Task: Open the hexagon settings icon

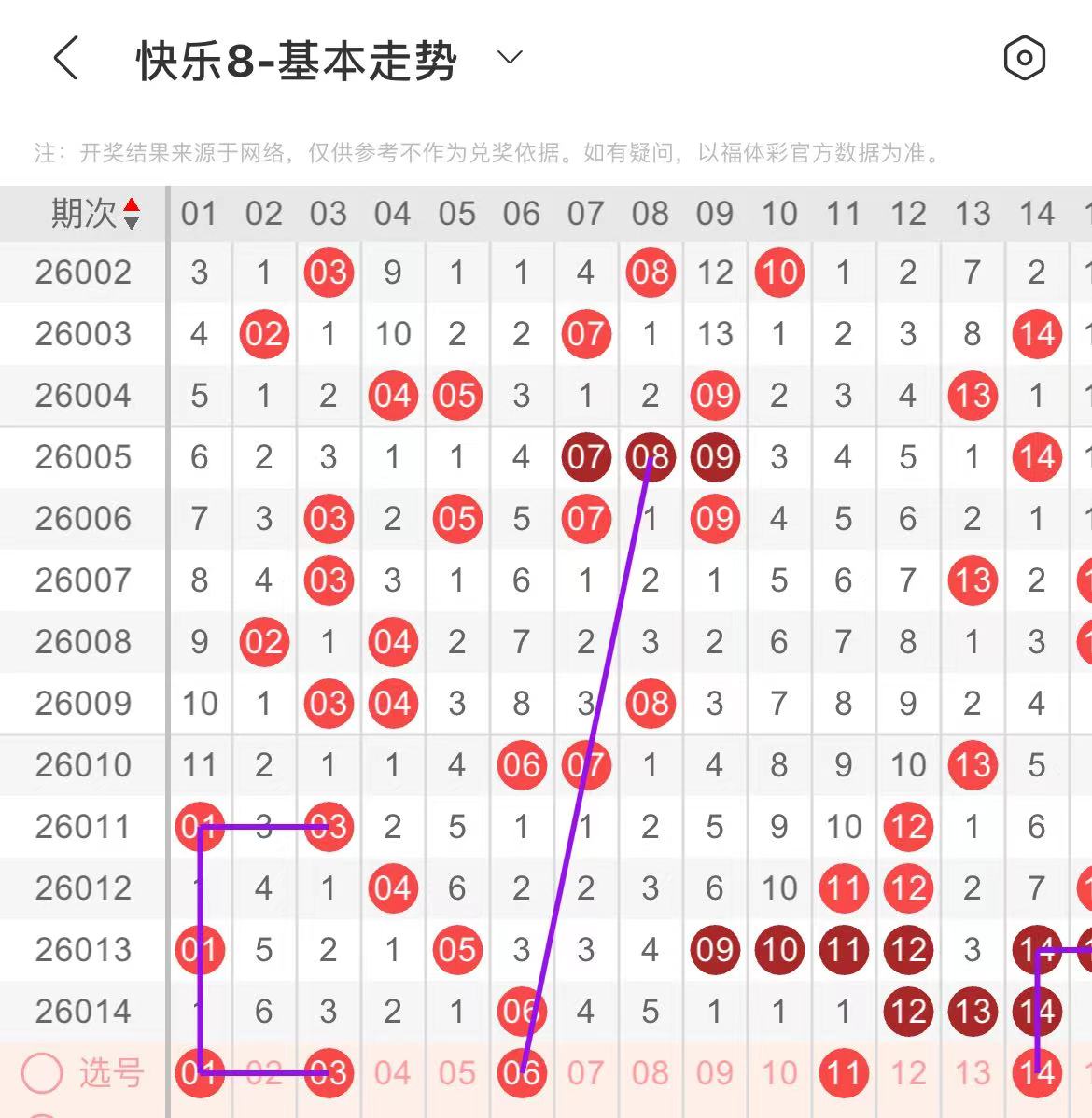Action: [x=1024, y=59]
